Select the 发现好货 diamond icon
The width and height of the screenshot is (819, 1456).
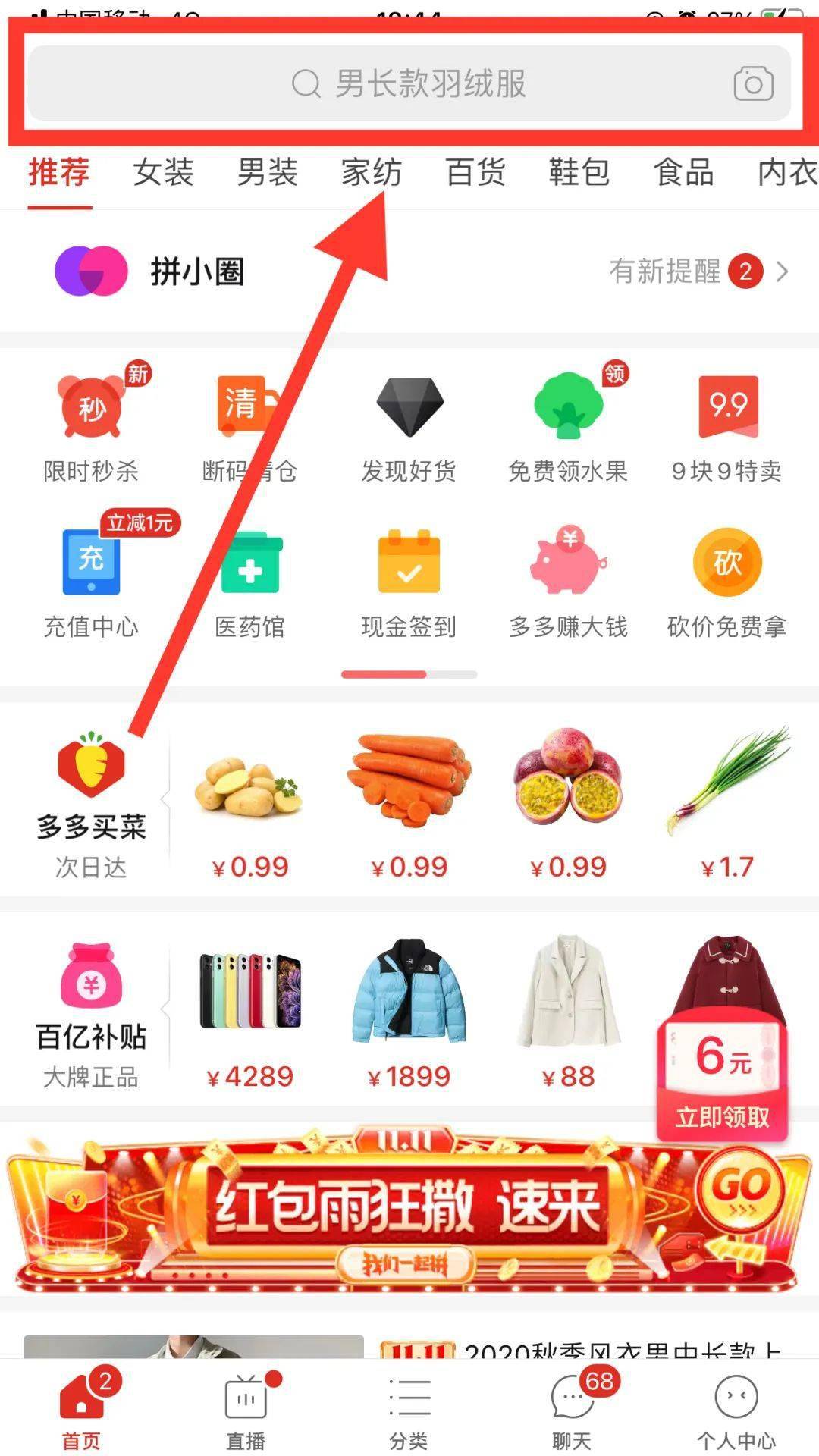point(409,425)
